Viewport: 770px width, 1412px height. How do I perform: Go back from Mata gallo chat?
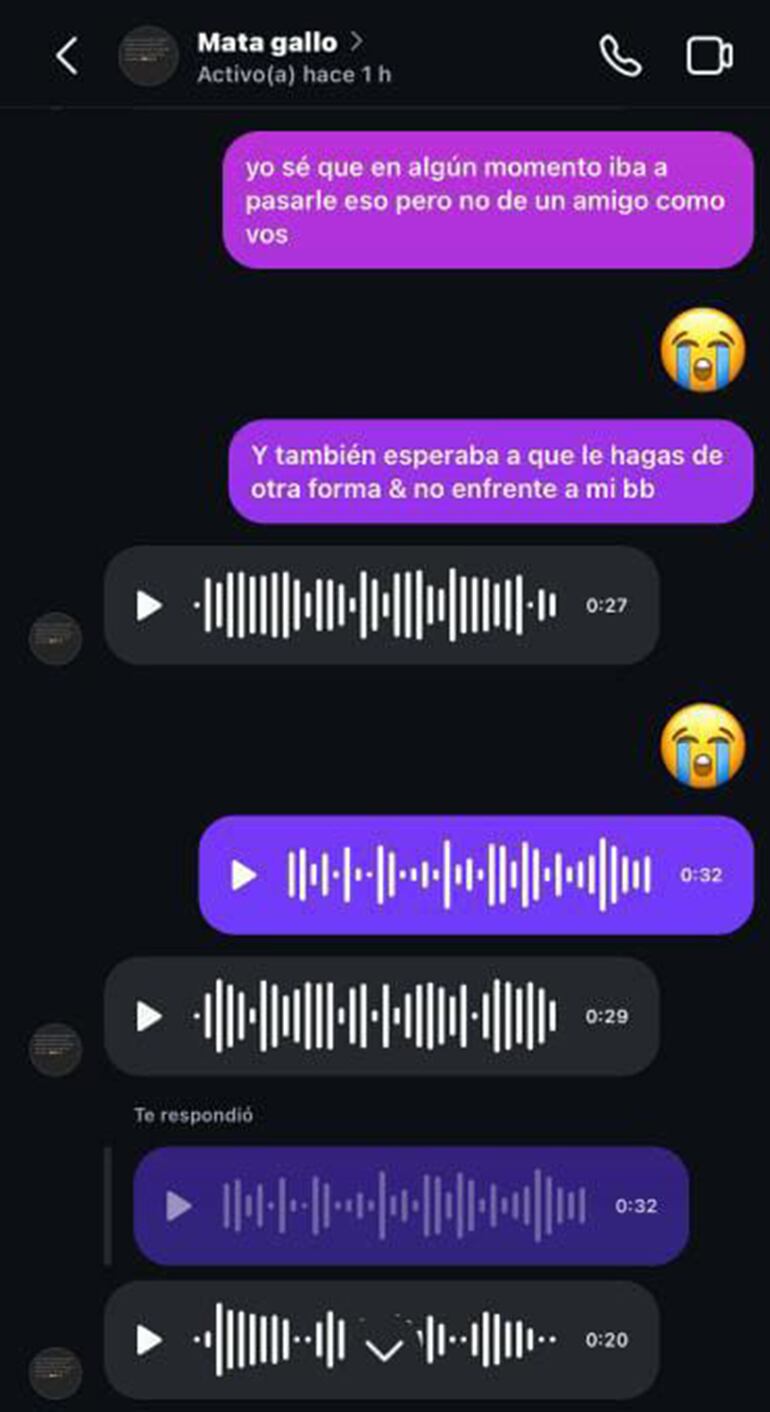coord(66,56)
